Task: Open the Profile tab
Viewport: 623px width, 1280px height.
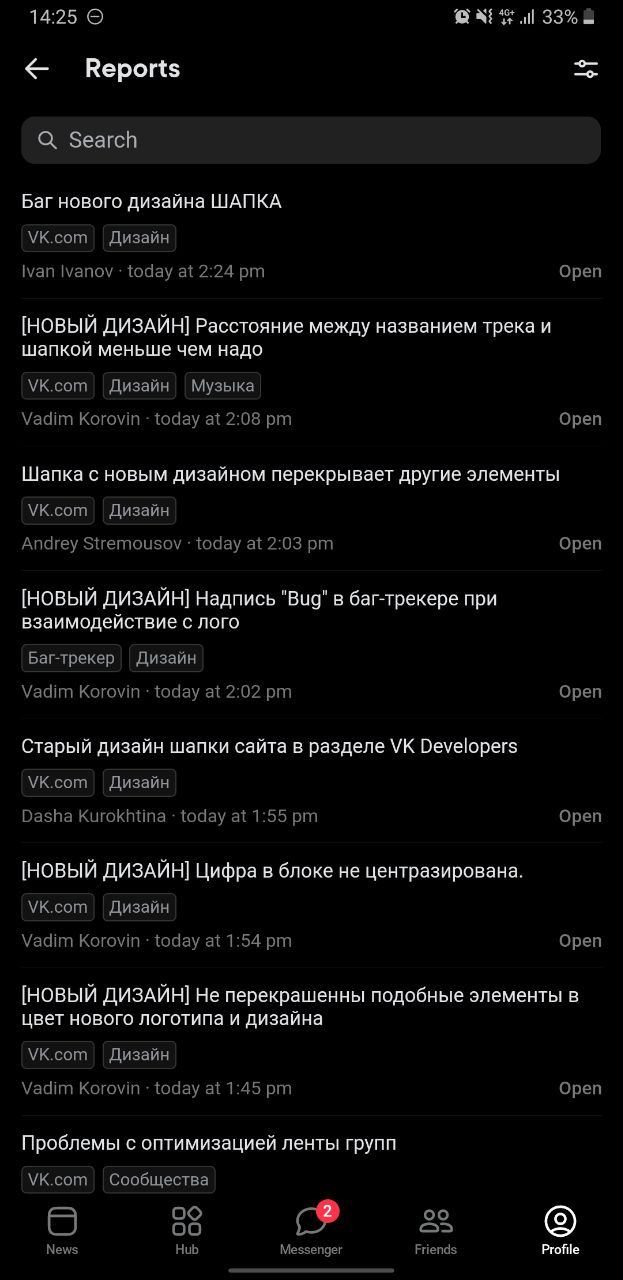Action: click(x=560, y=1230)
